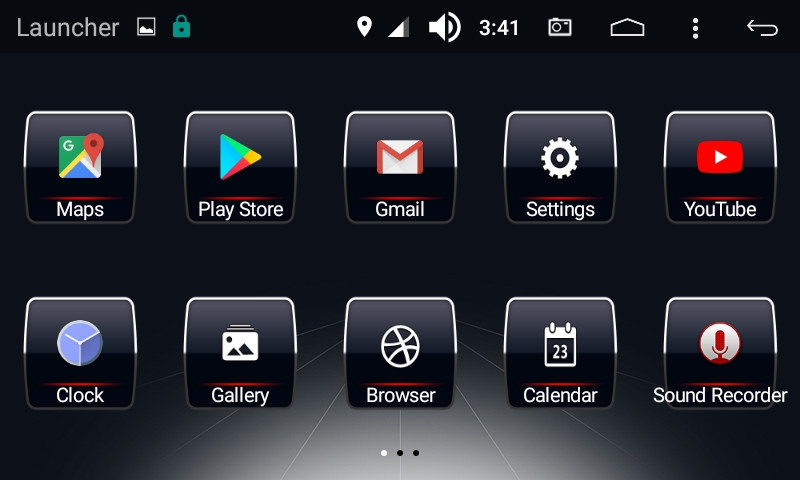Open the three-dot overflow menu
The height and width of the screenshot is (480, 800).
(x=695, y=27)
